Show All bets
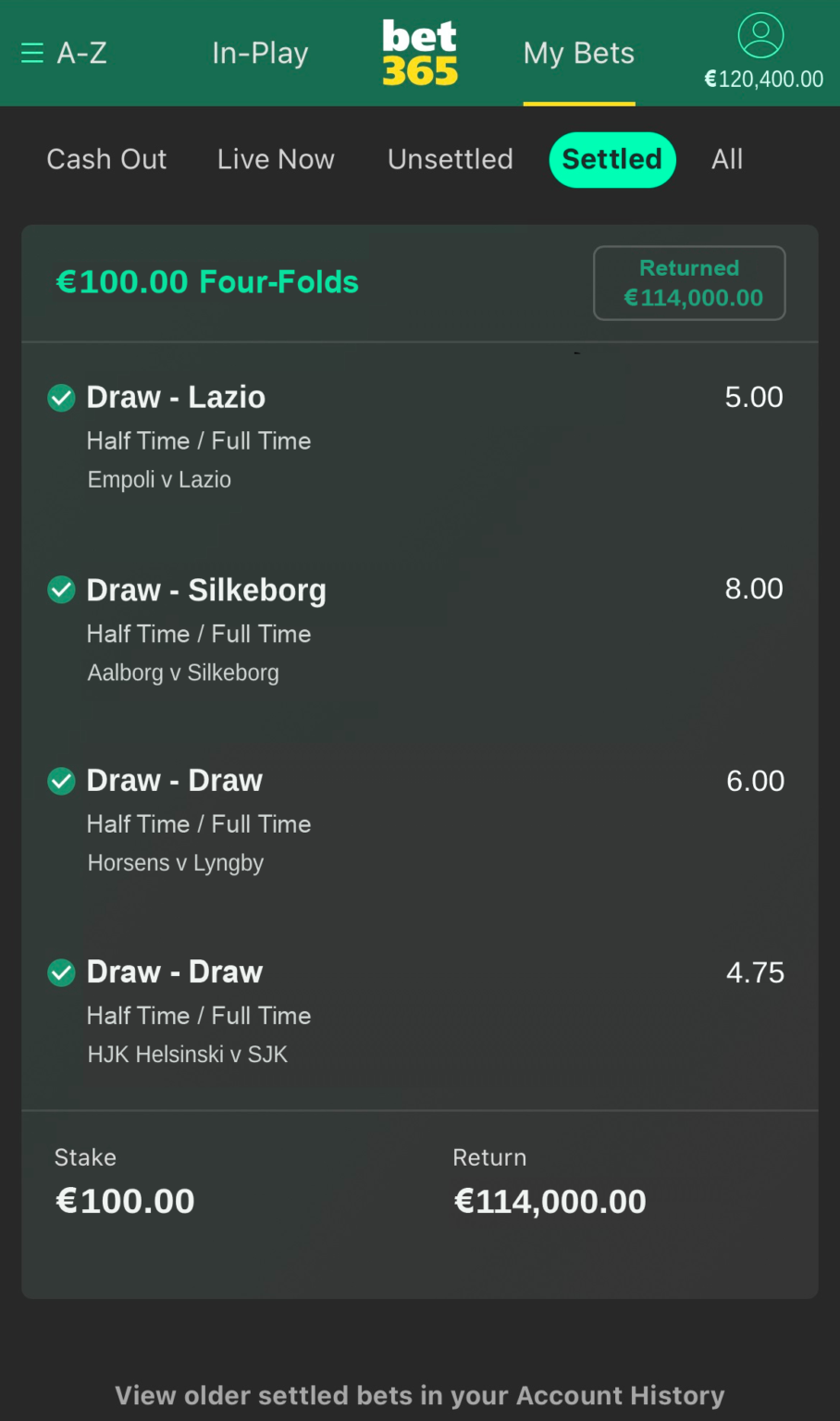Viewport: 840px width, 1421px height. (727, 159)
